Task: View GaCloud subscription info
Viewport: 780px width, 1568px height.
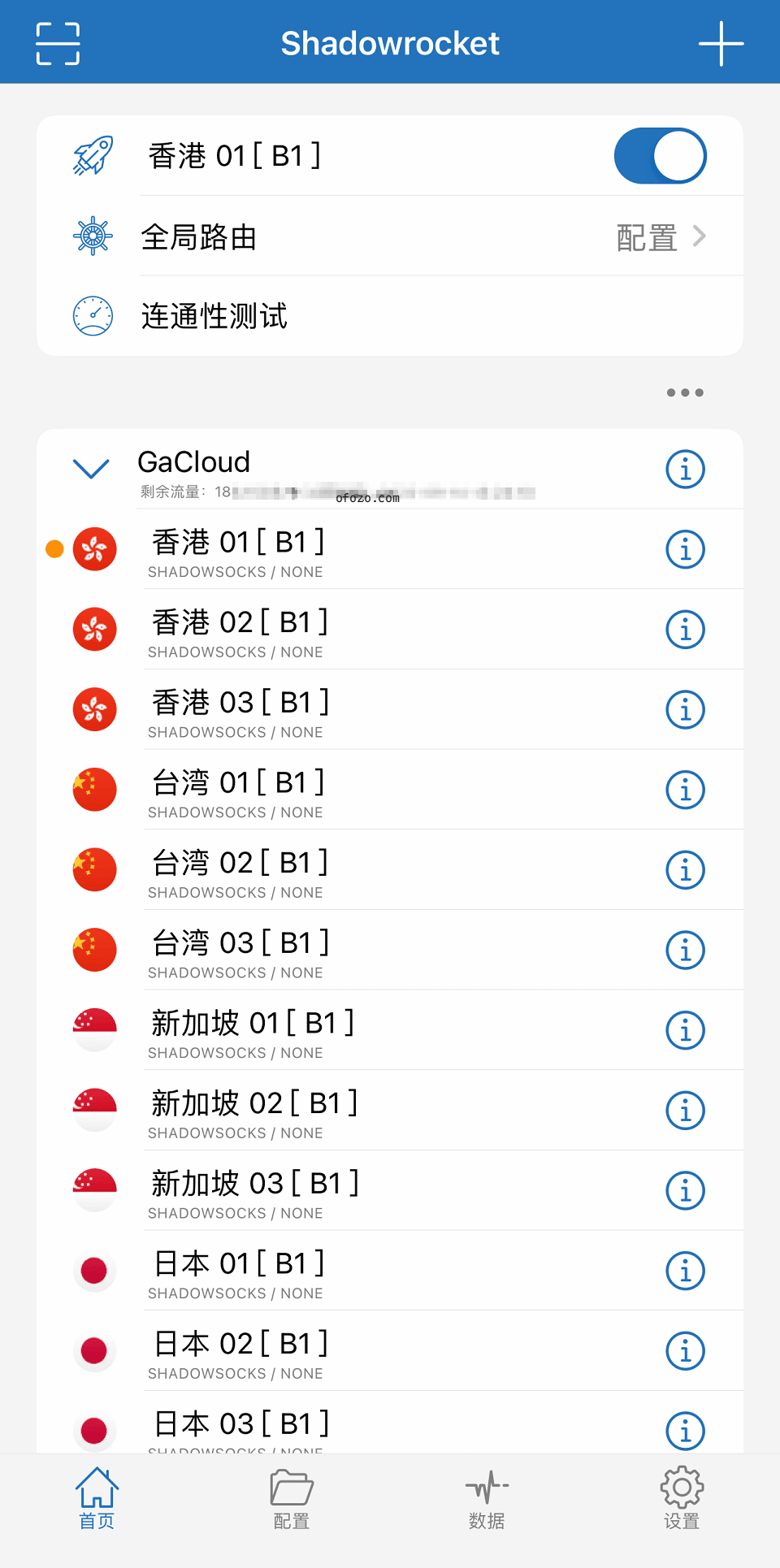Action: pyautogui.click(x=685, y=470)
